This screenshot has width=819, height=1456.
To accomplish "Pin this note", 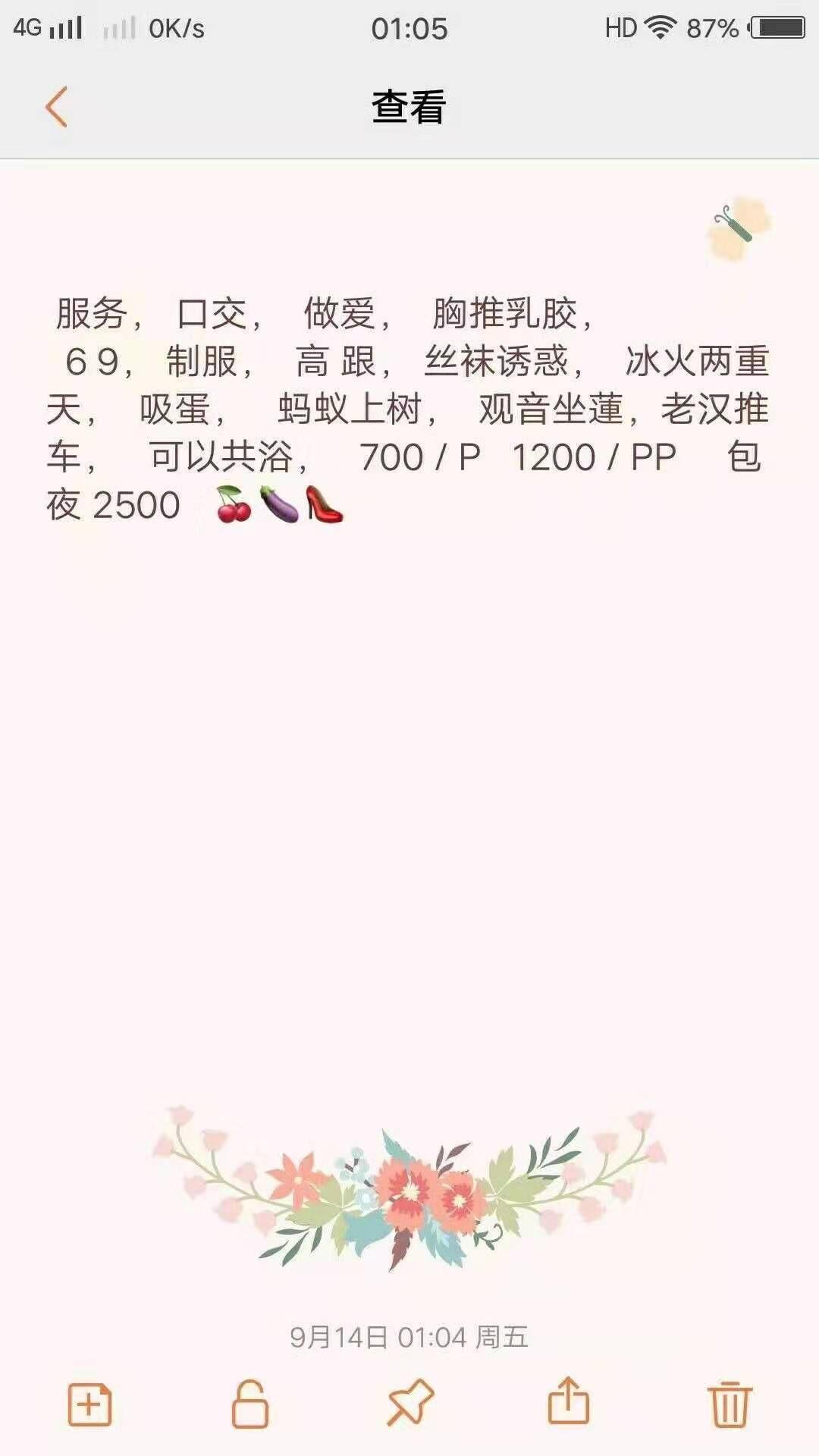I will click(x=409, y=1403).
